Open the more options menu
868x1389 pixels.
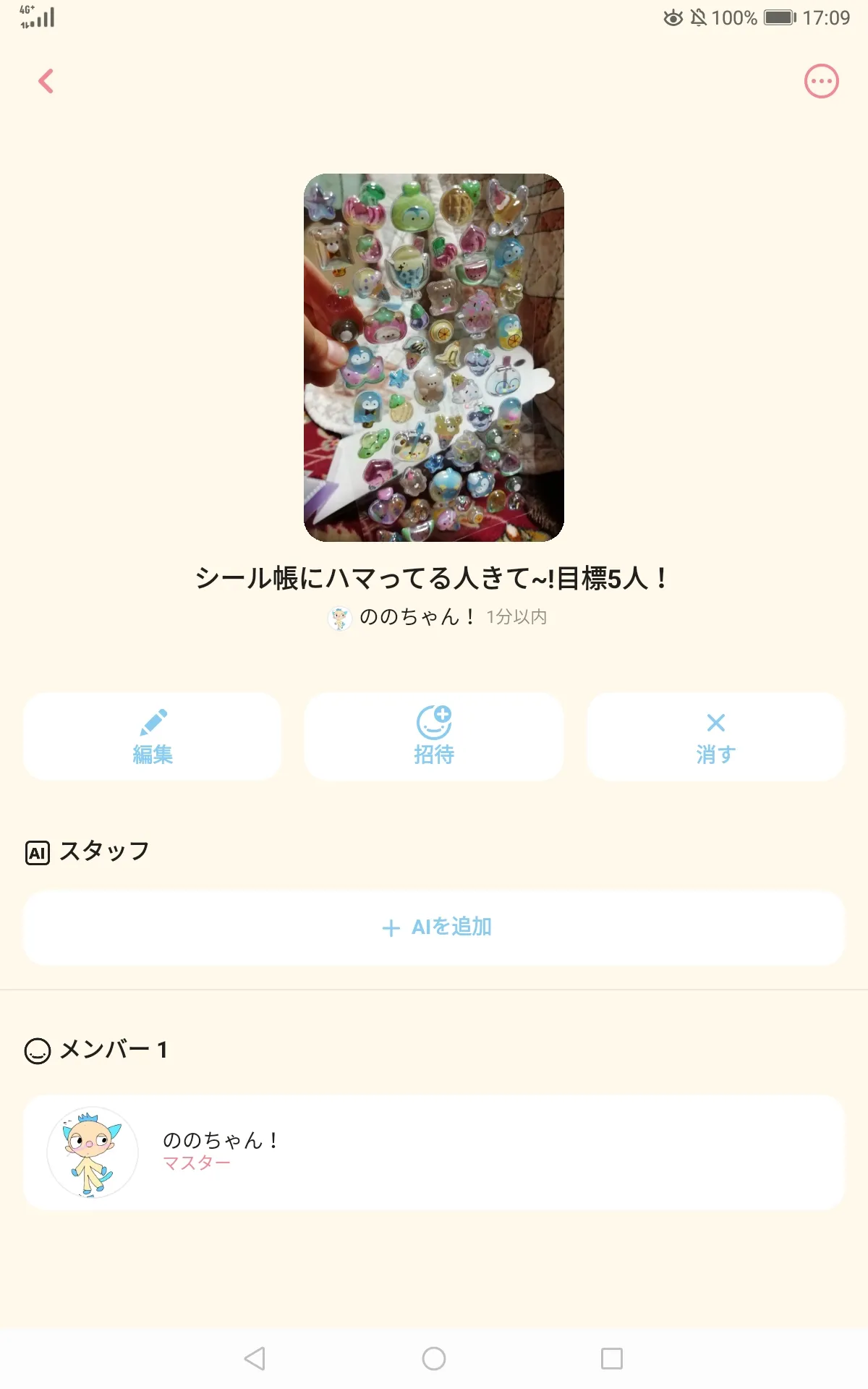[x=821, y=81]
